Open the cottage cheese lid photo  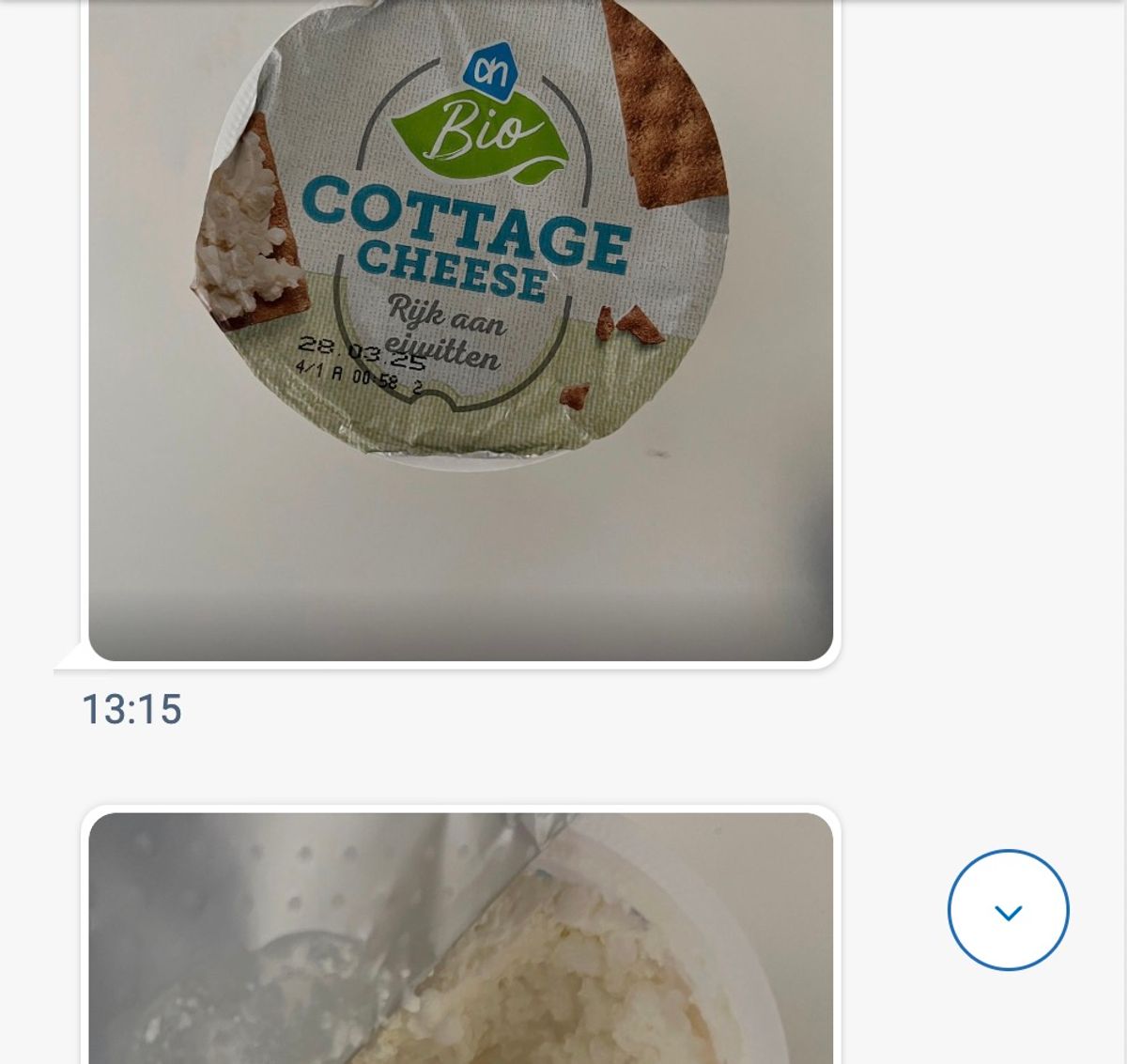(x=460, y=329)
